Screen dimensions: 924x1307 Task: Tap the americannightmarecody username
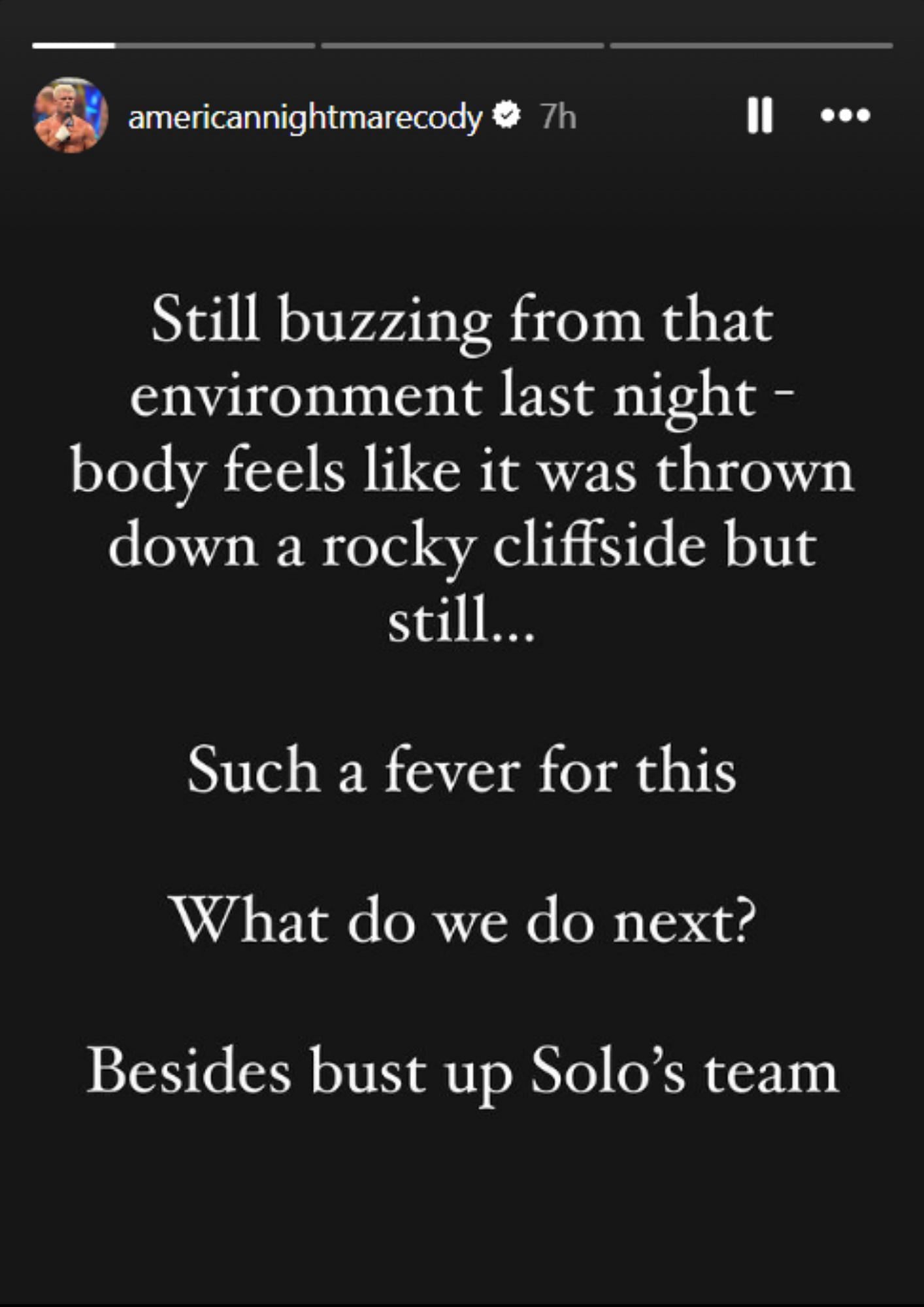(305, 118)
